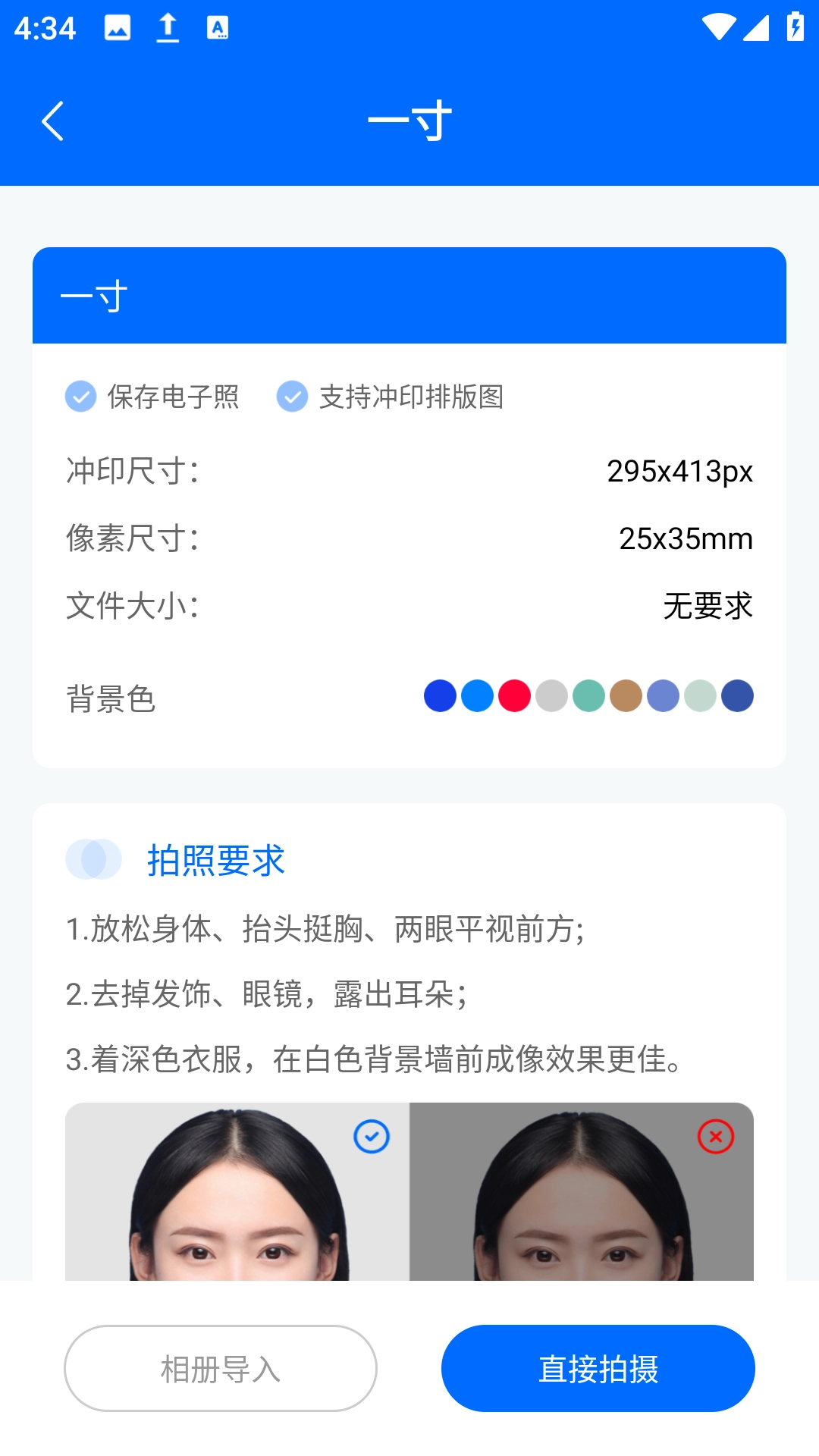The image size is (819, 1456).
Task: Pick the teal green background color
Action: pyautogui.click(x=588, y=696)
